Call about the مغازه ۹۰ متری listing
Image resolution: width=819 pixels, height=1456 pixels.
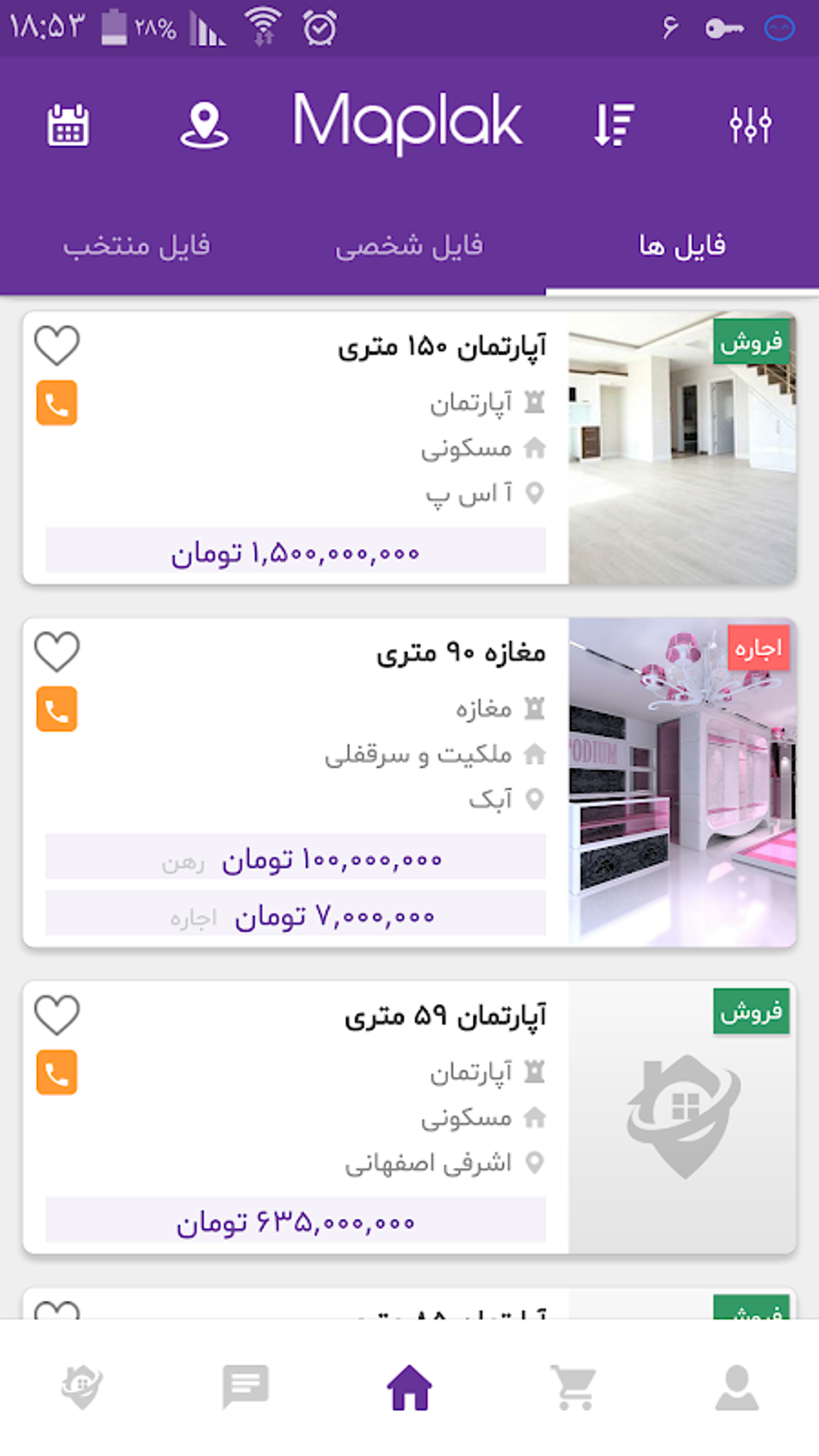57,709
